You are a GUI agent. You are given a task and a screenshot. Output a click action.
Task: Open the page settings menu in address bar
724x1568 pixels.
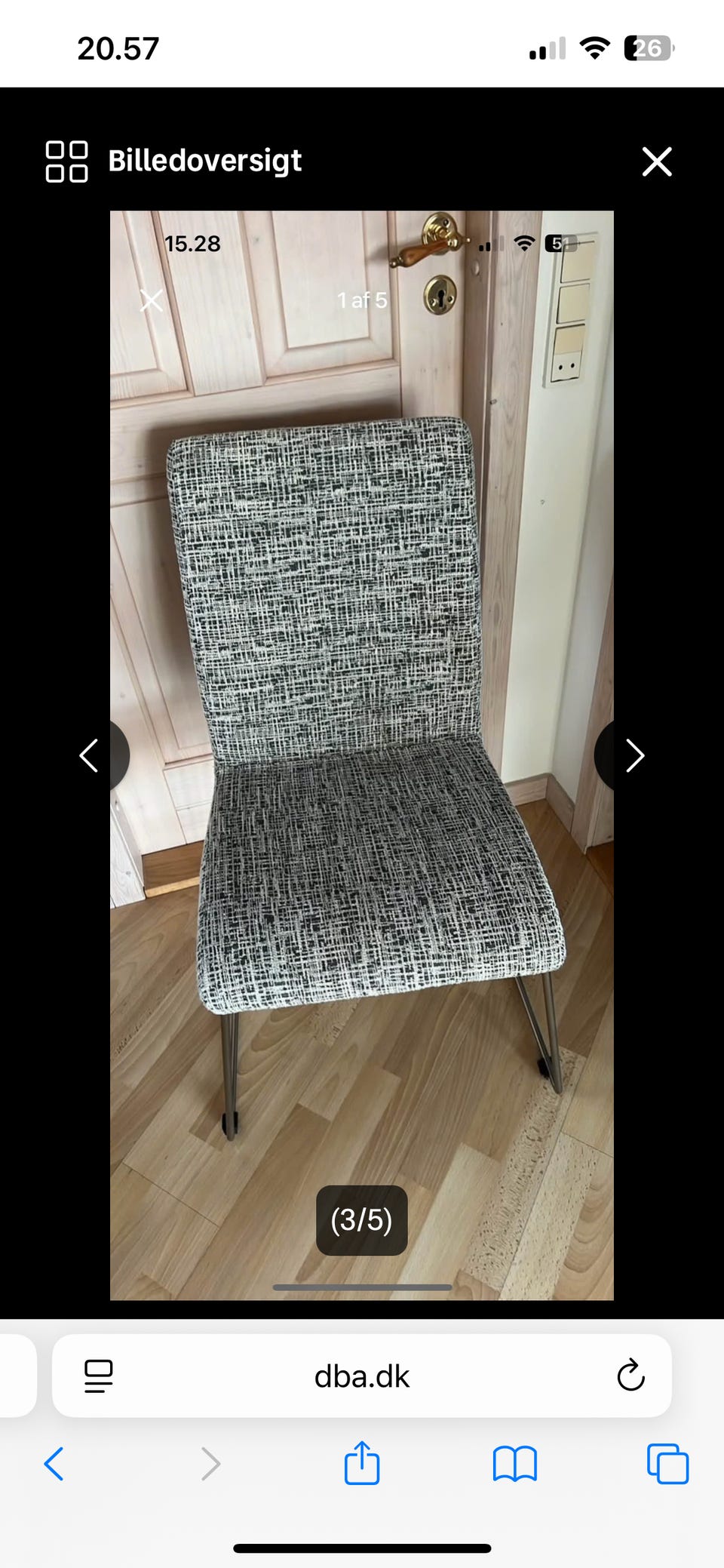pyautogui.click(x=99, y=1376)
